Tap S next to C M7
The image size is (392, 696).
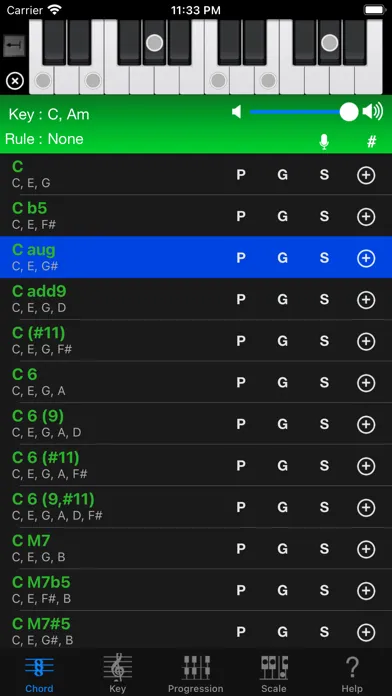325,549
